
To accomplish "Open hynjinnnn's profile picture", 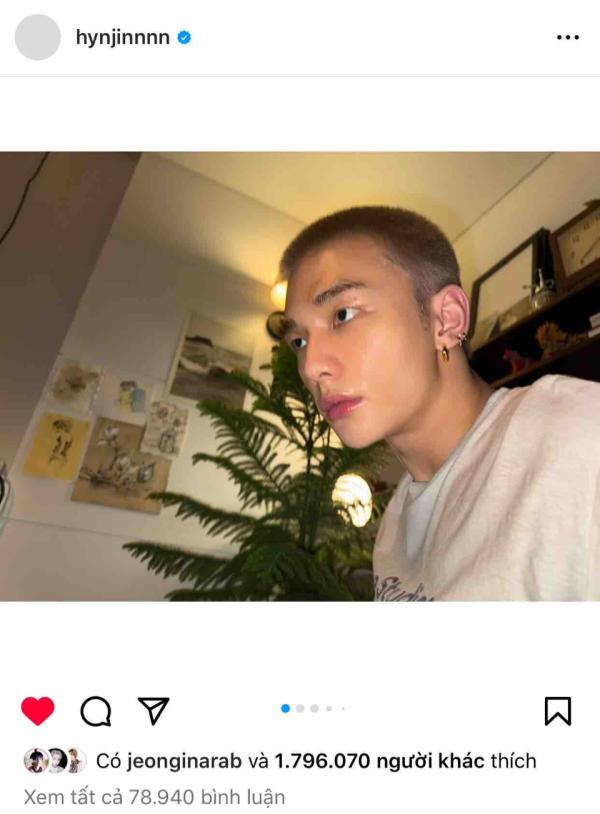I will click(x=38, y=38).
